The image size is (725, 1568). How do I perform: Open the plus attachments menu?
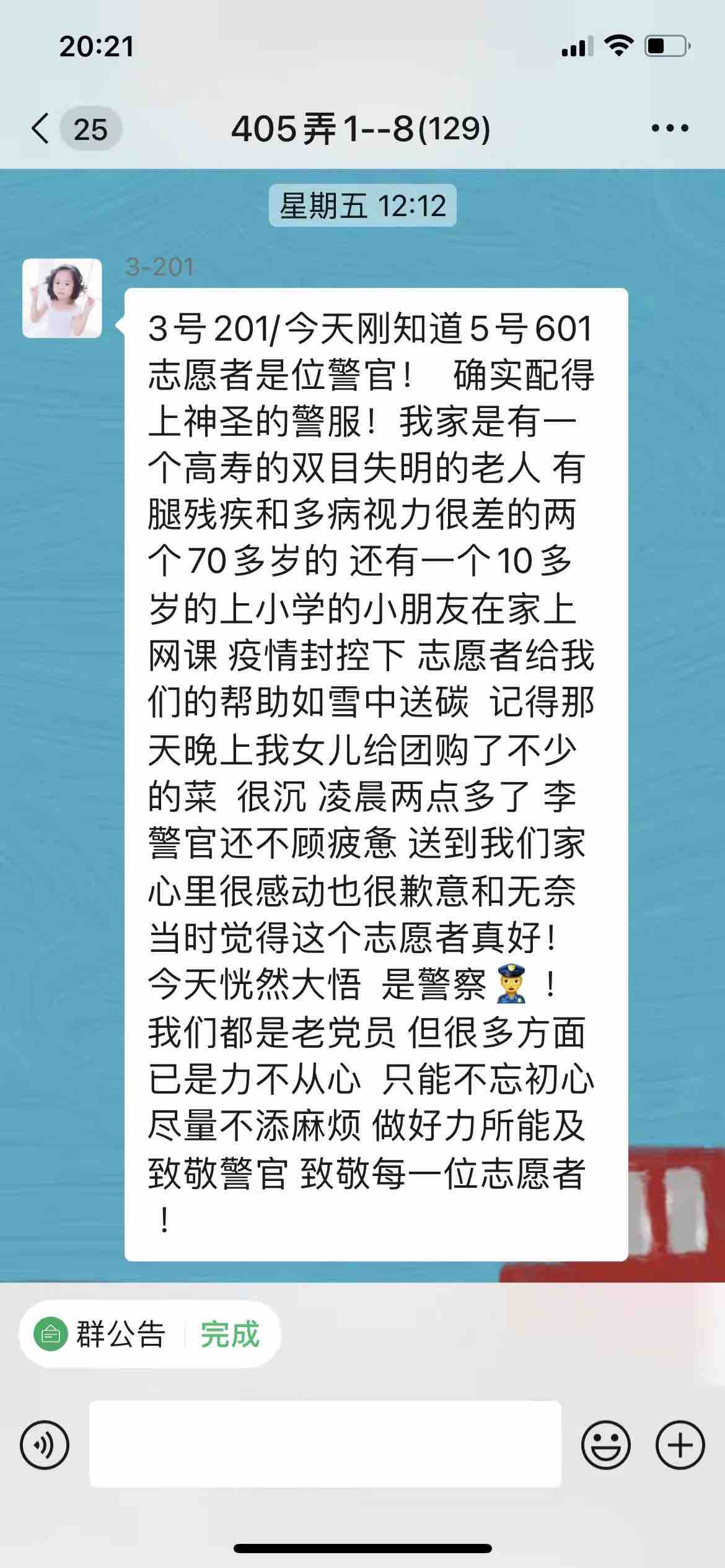(x=680, y=1445)
